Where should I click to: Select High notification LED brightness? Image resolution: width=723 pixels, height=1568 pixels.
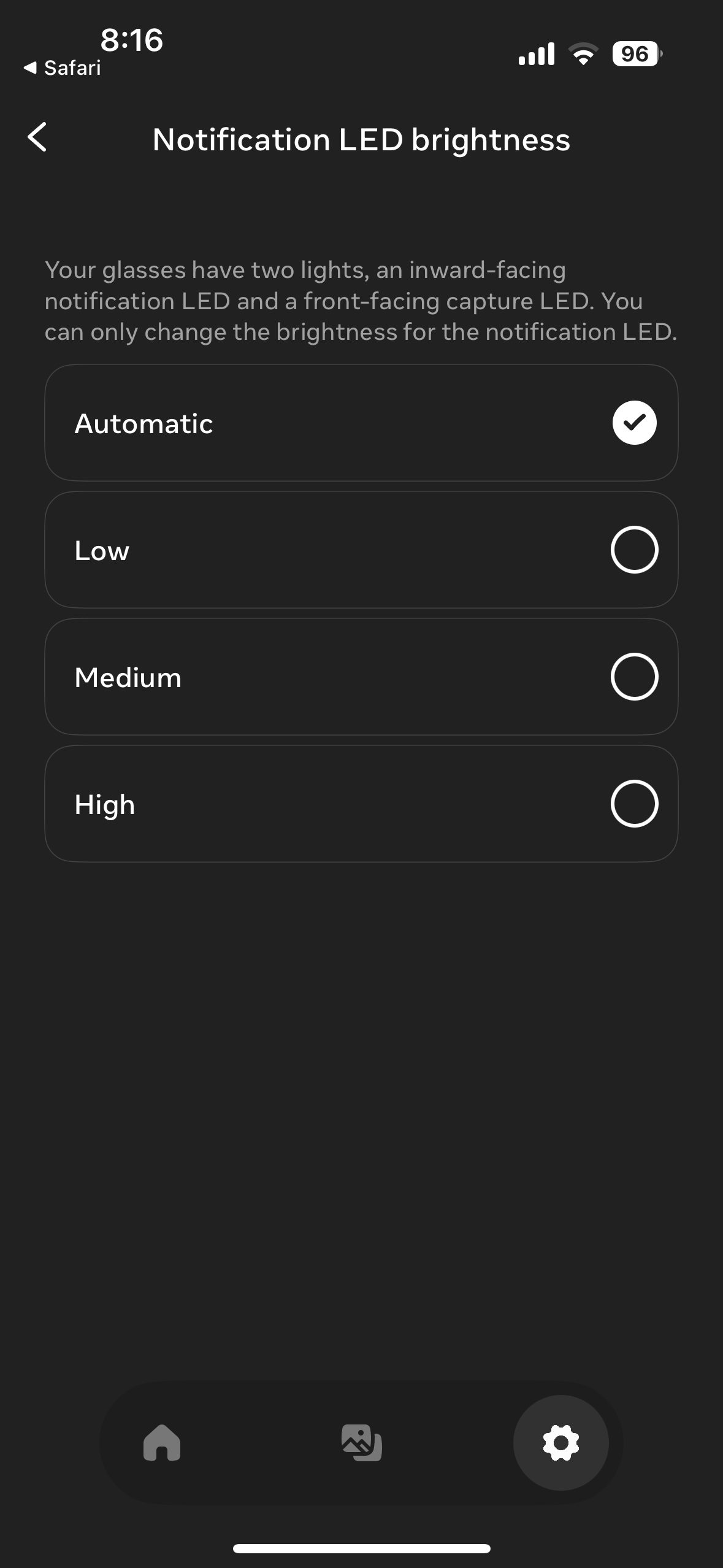pyautogui.click(x=635, y=804)
